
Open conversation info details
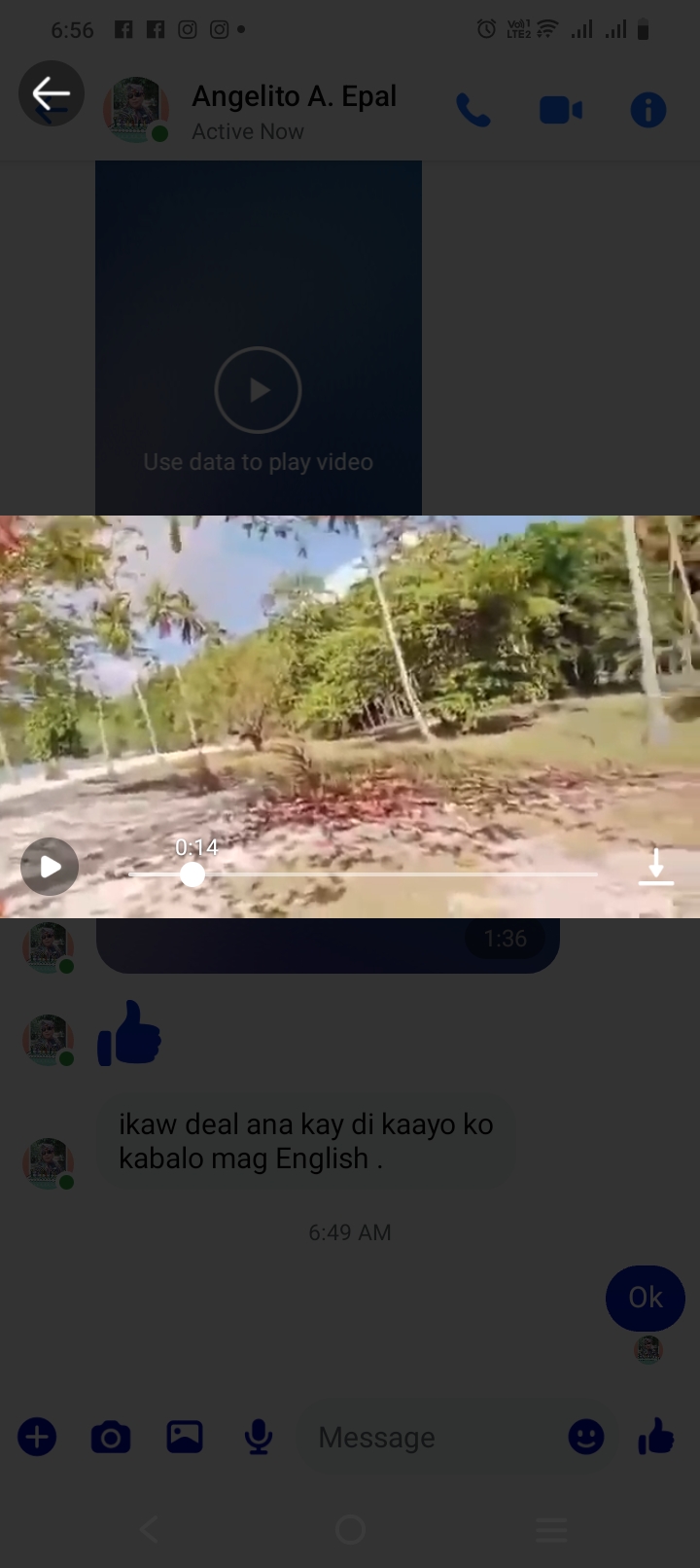[647, 110]
